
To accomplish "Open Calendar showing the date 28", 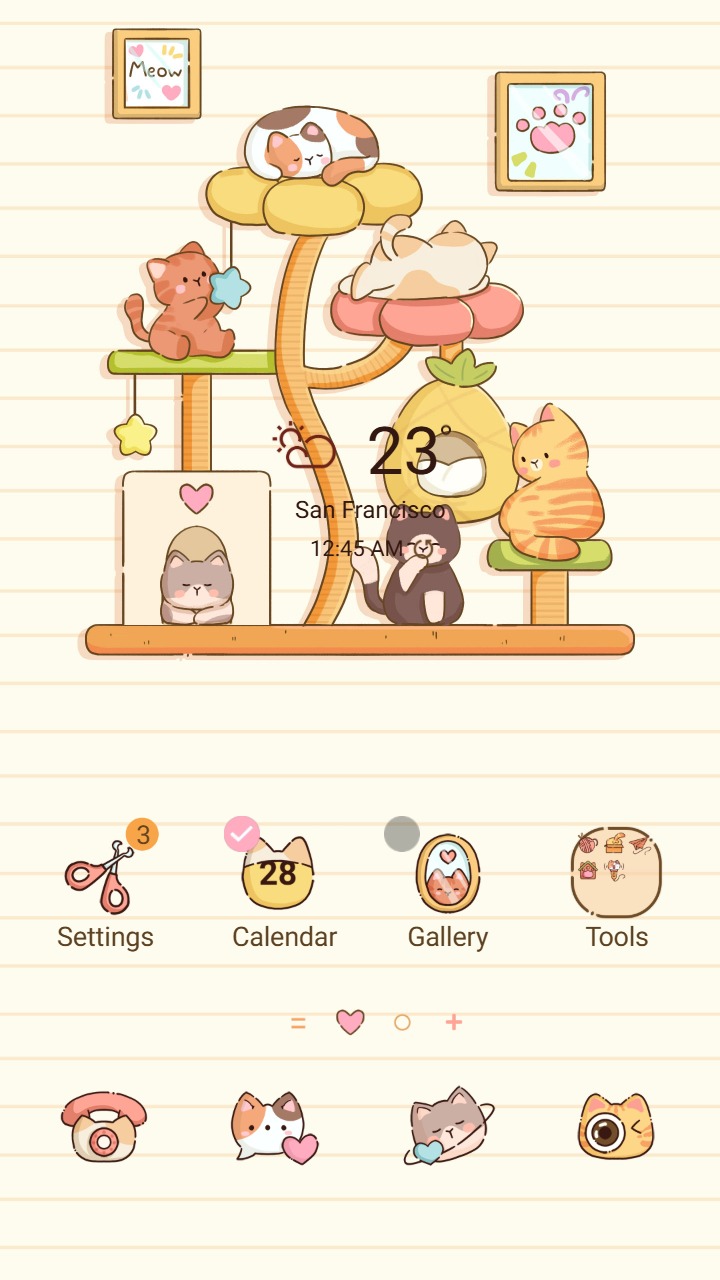I will [x=284, y=873].
